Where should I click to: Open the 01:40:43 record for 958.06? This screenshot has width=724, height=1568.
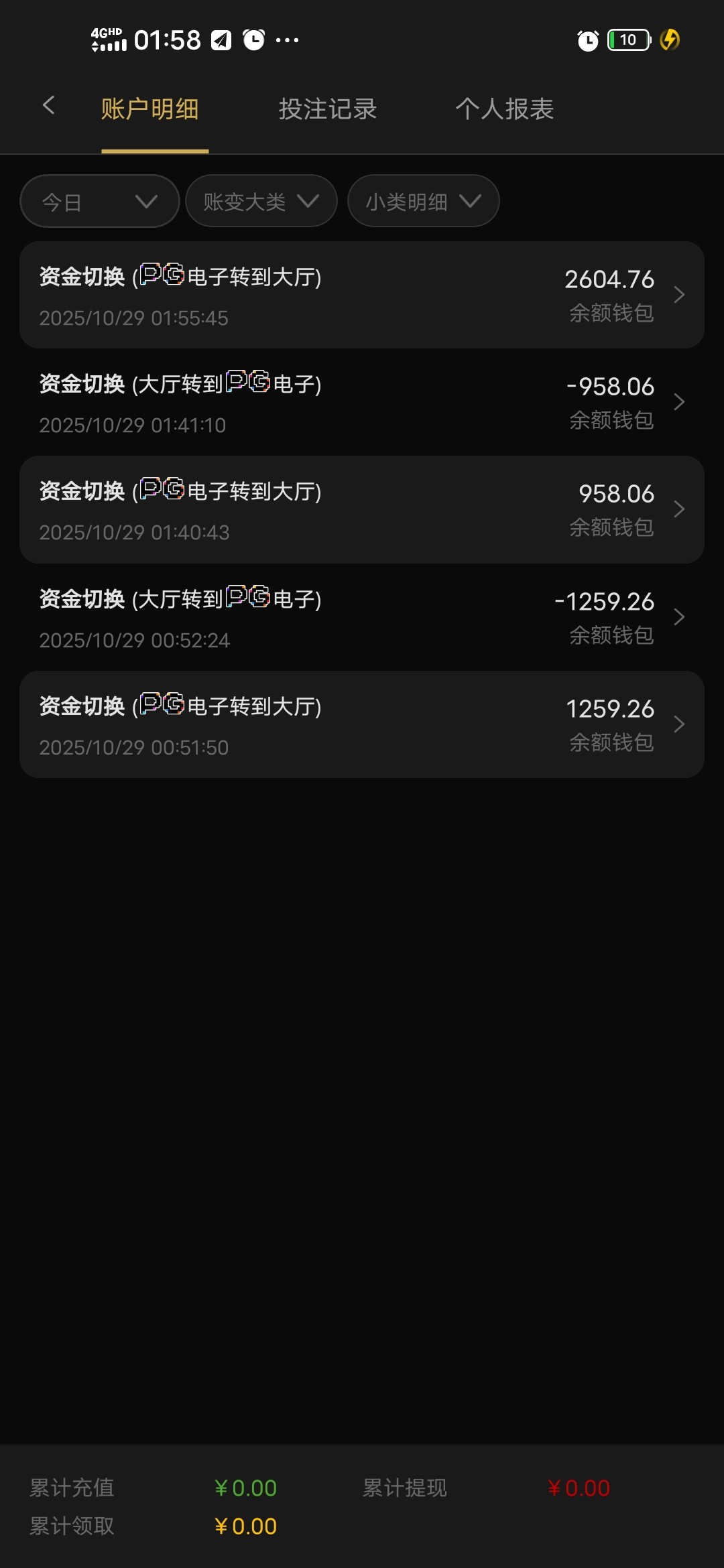tap(362, 510)
